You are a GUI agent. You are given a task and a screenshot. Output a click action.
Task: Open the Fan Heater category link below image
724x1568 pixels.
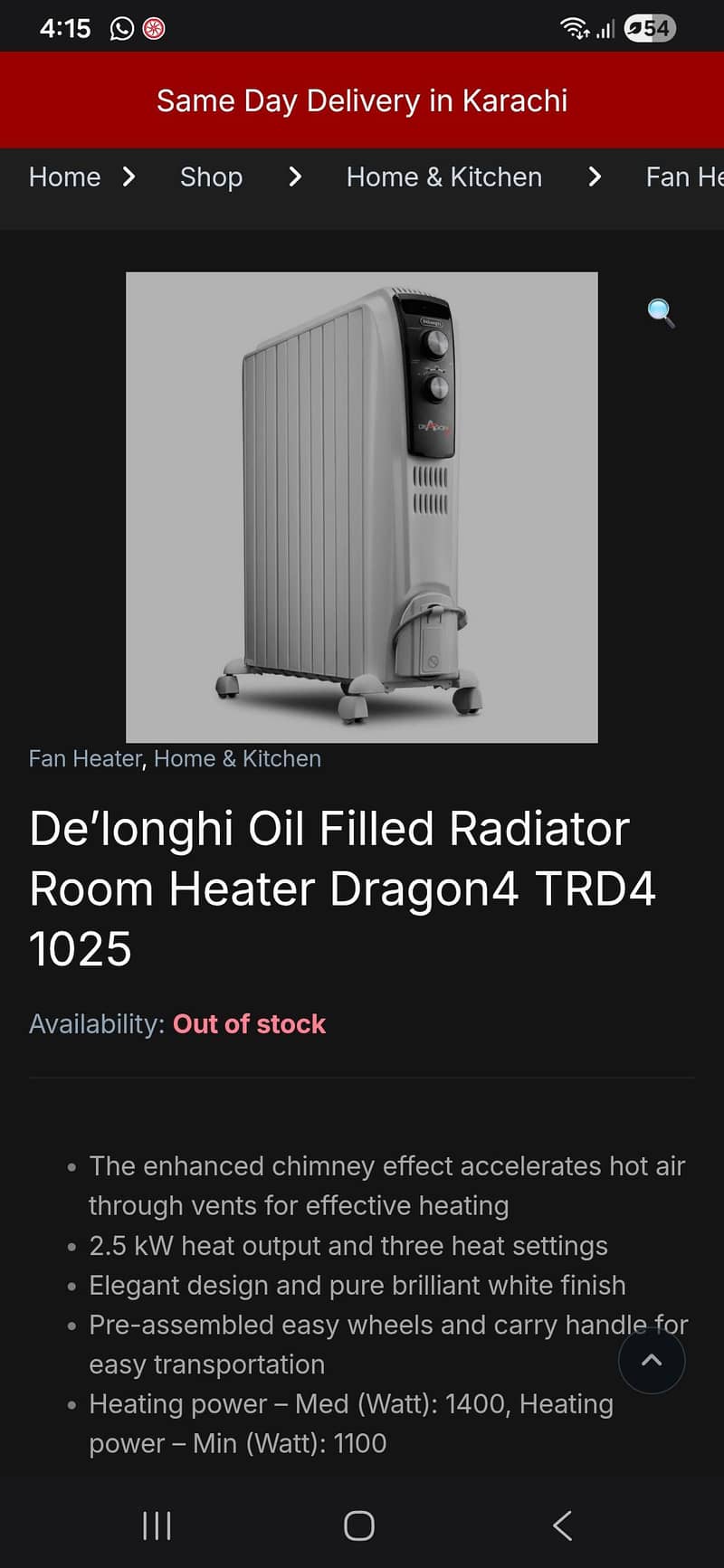(85, 758)
